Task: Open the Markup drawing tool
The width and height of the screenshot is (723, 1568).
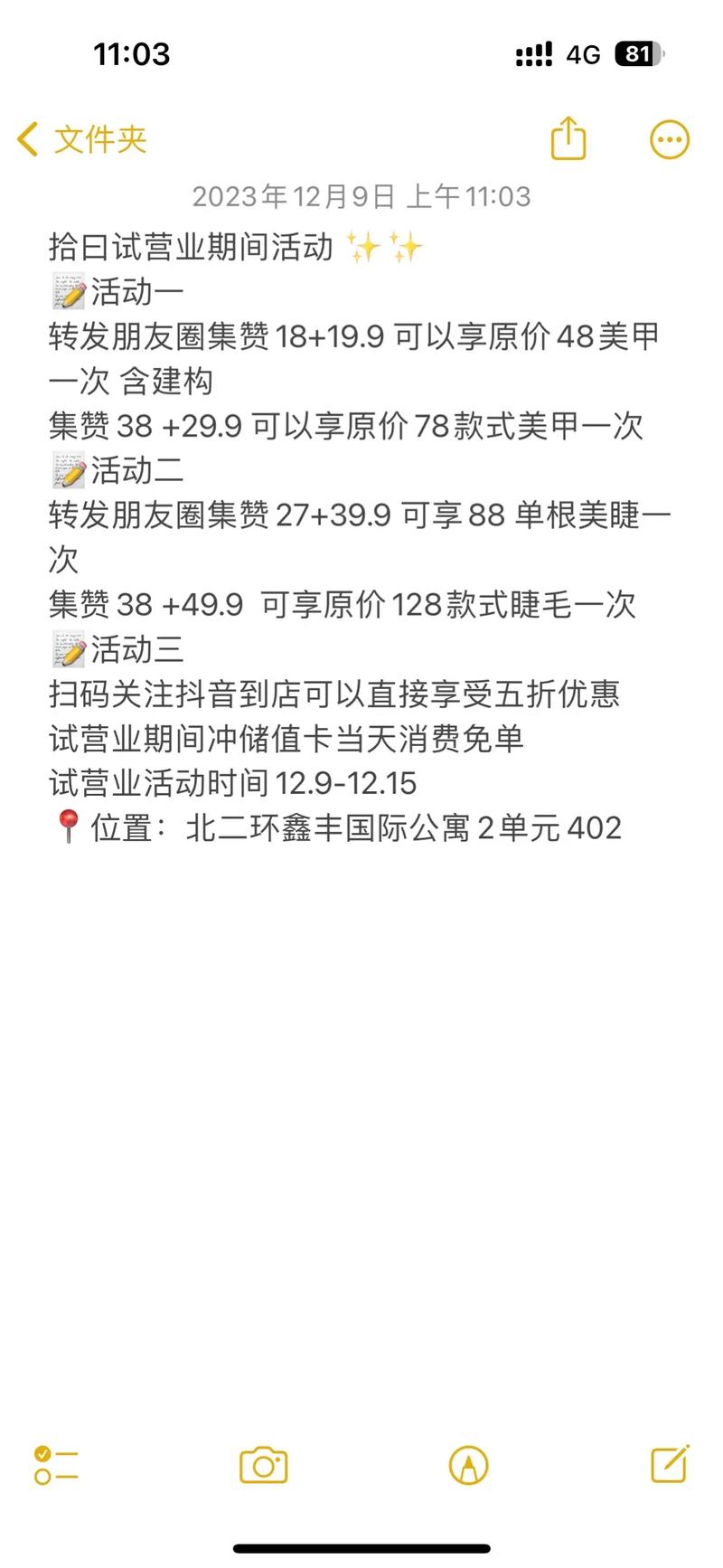Action: pos(466,1466)
